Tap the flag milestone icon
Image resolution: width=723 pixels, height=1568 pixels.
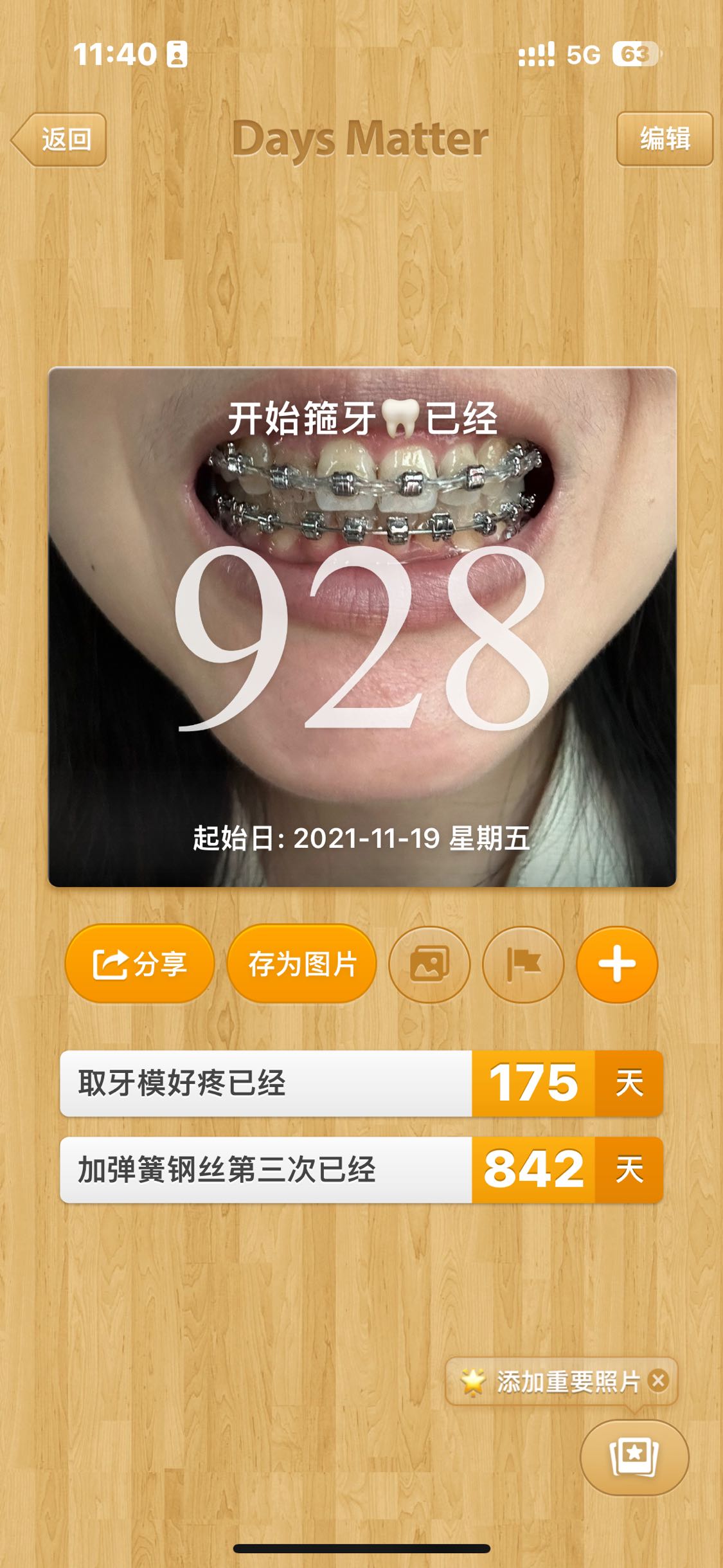tap(523, 964)
